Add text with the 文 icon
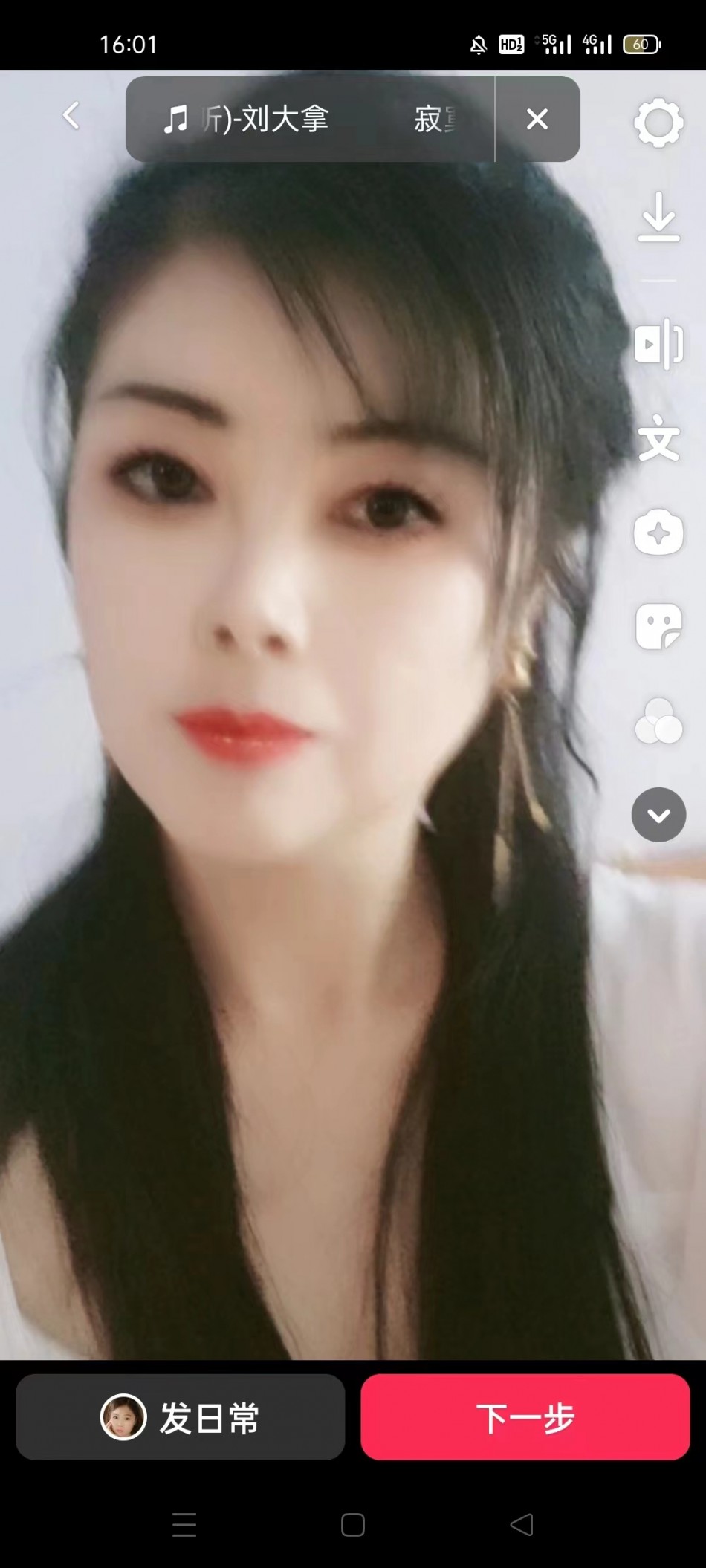The height and width of the screenshot is (1568, 706). [x=658, y=438]
